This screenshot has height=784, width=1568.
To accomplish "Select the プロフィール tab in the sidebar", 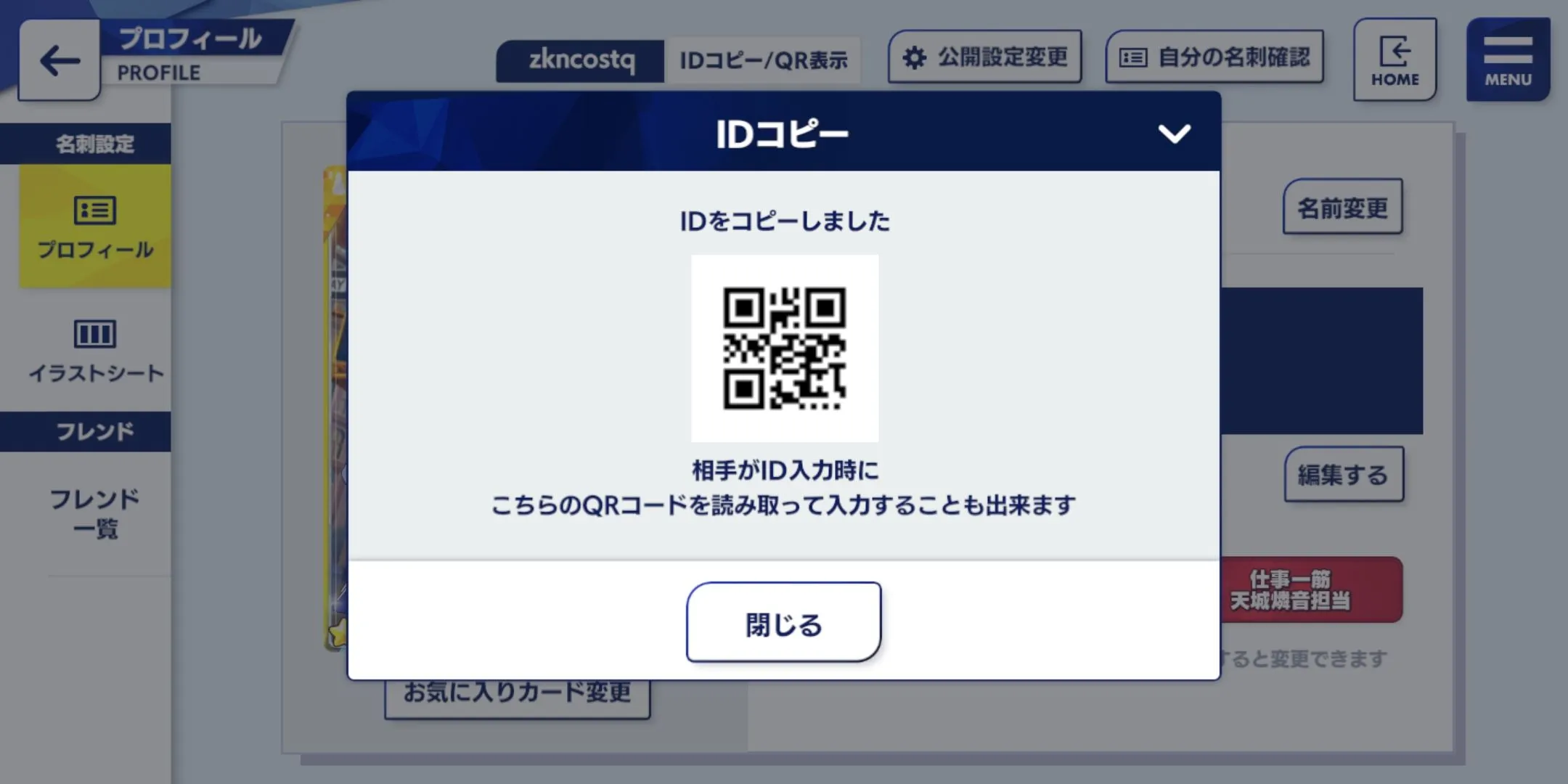I will pos(95,226).
